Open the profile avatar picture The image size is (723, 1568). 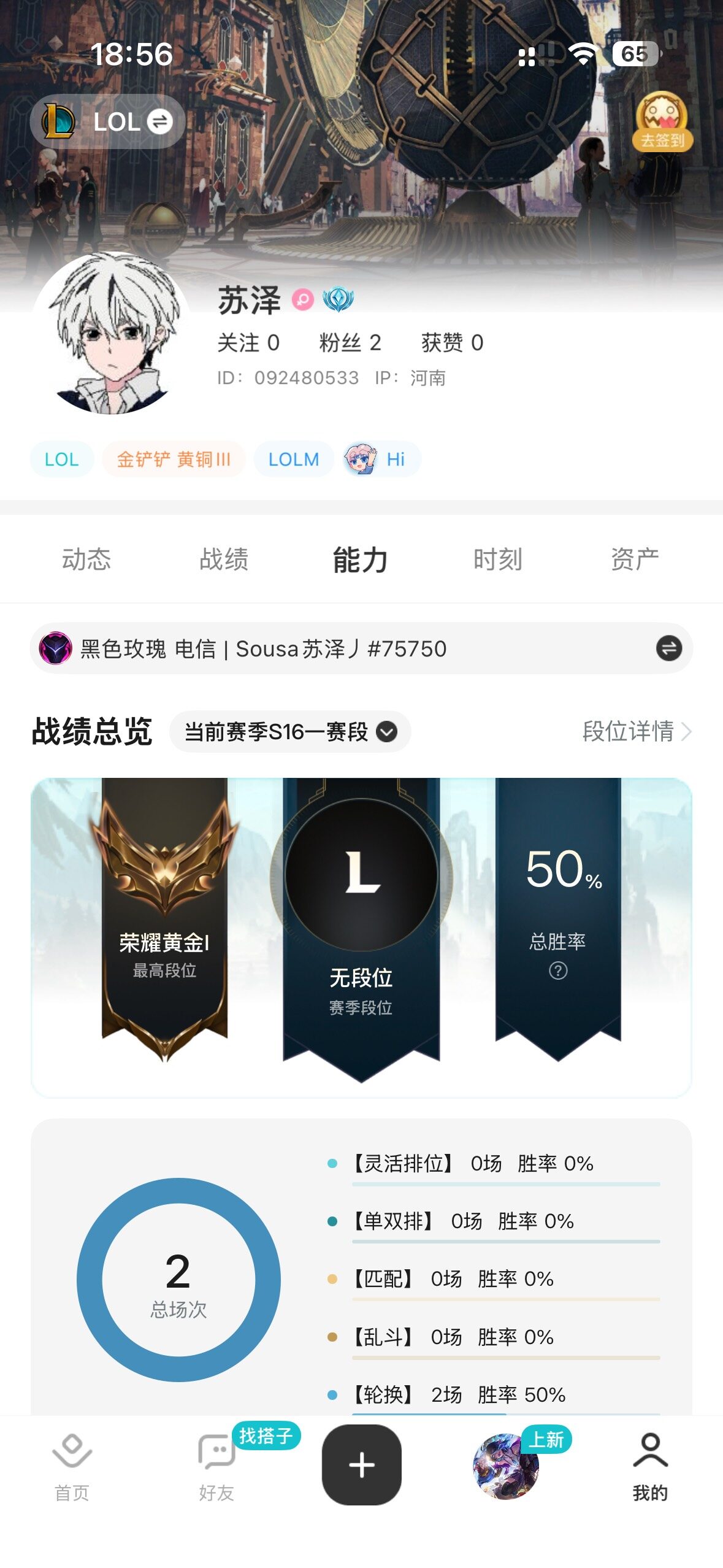click(112, 333)
